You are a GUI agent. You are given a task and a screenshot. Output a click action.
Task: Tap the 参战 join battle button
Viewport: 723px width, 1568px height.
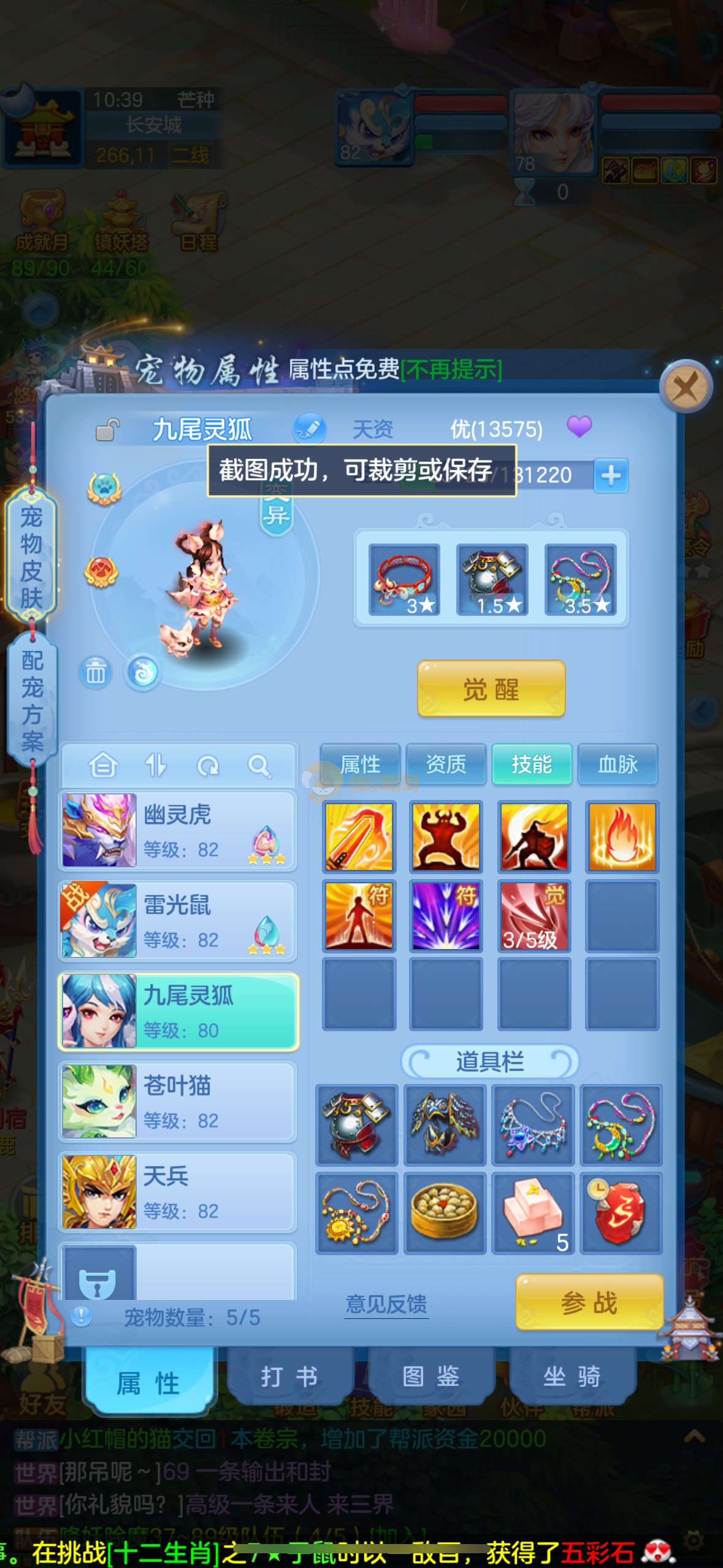[x=589, y=1302]
